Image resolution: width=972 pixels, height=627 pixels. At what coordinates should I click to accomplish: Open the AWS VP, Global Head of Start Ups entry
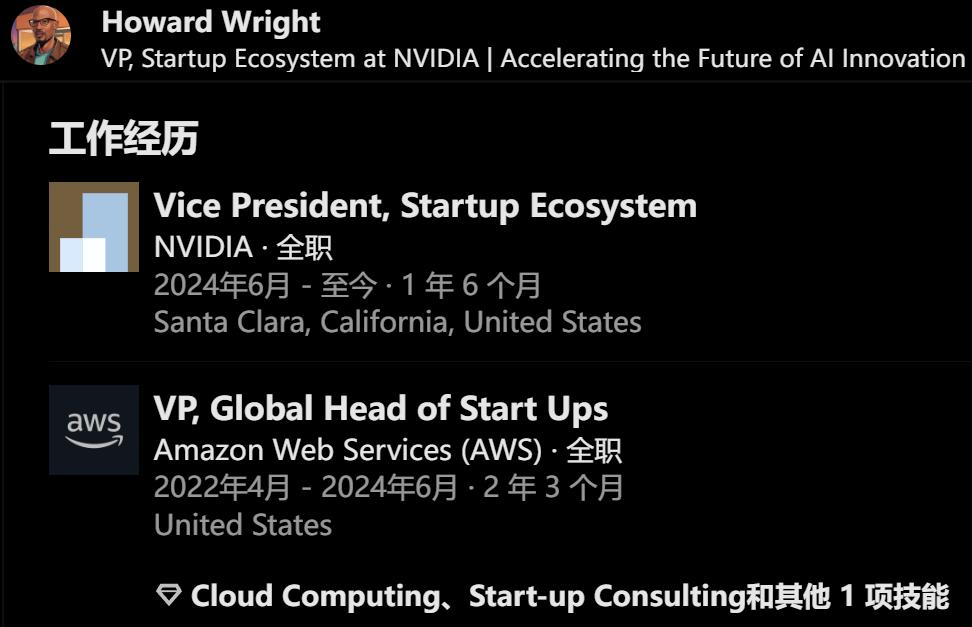pos(381,409)
